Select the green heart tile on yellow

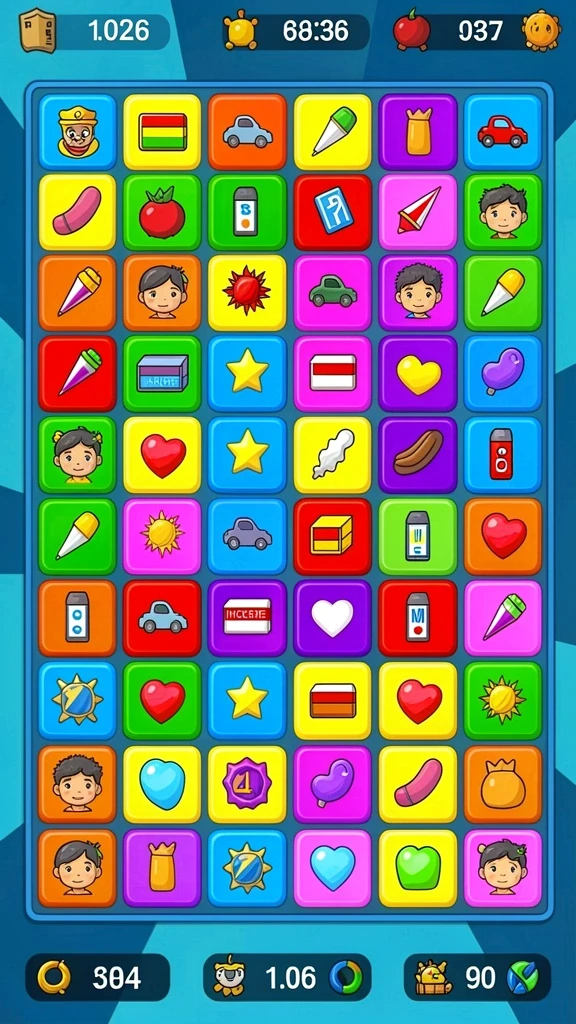pyautogui.click(x=418, y=868)
